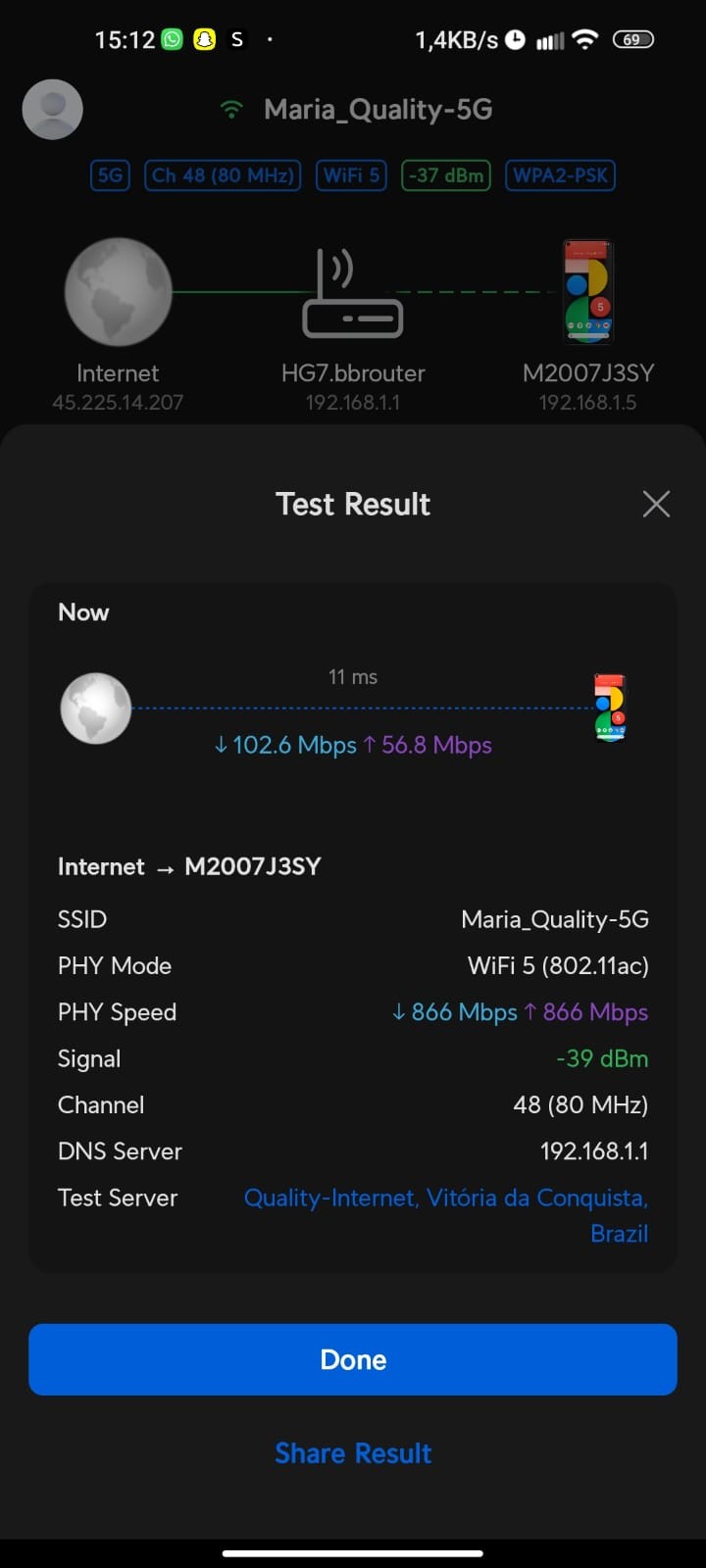Share Result of the speed test

point(353,1453)
